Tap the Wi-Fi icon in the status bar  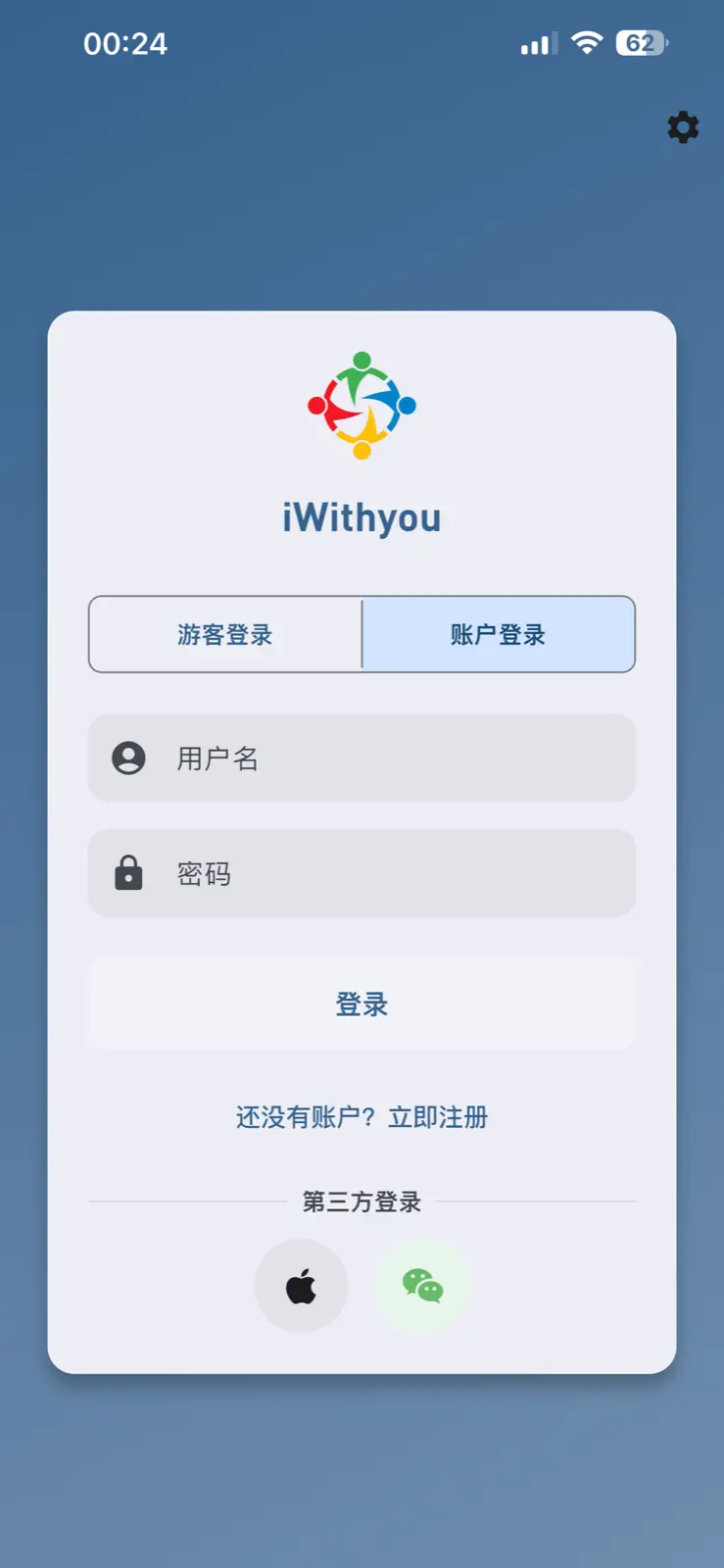coord(585,43)
